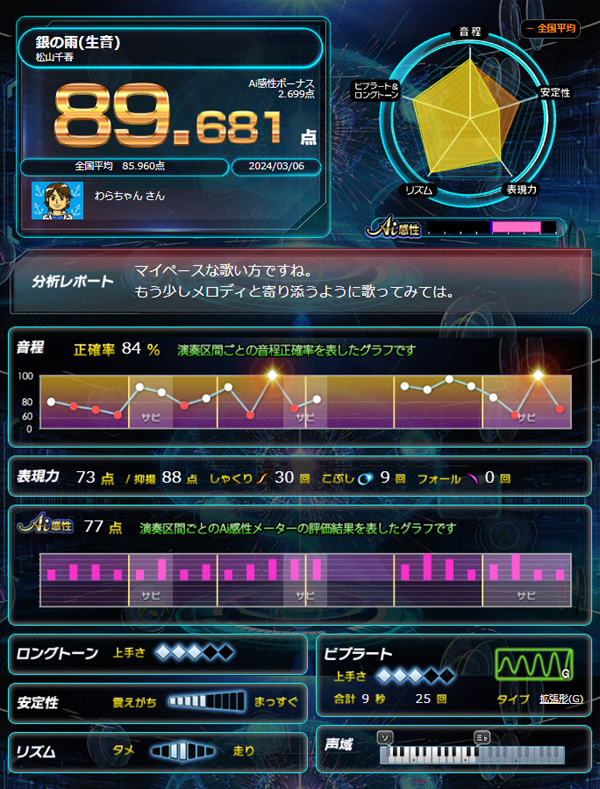Open the 拡張形(G) vibrato type link
This screenshot has width=600, height=789.
[560, 699]
